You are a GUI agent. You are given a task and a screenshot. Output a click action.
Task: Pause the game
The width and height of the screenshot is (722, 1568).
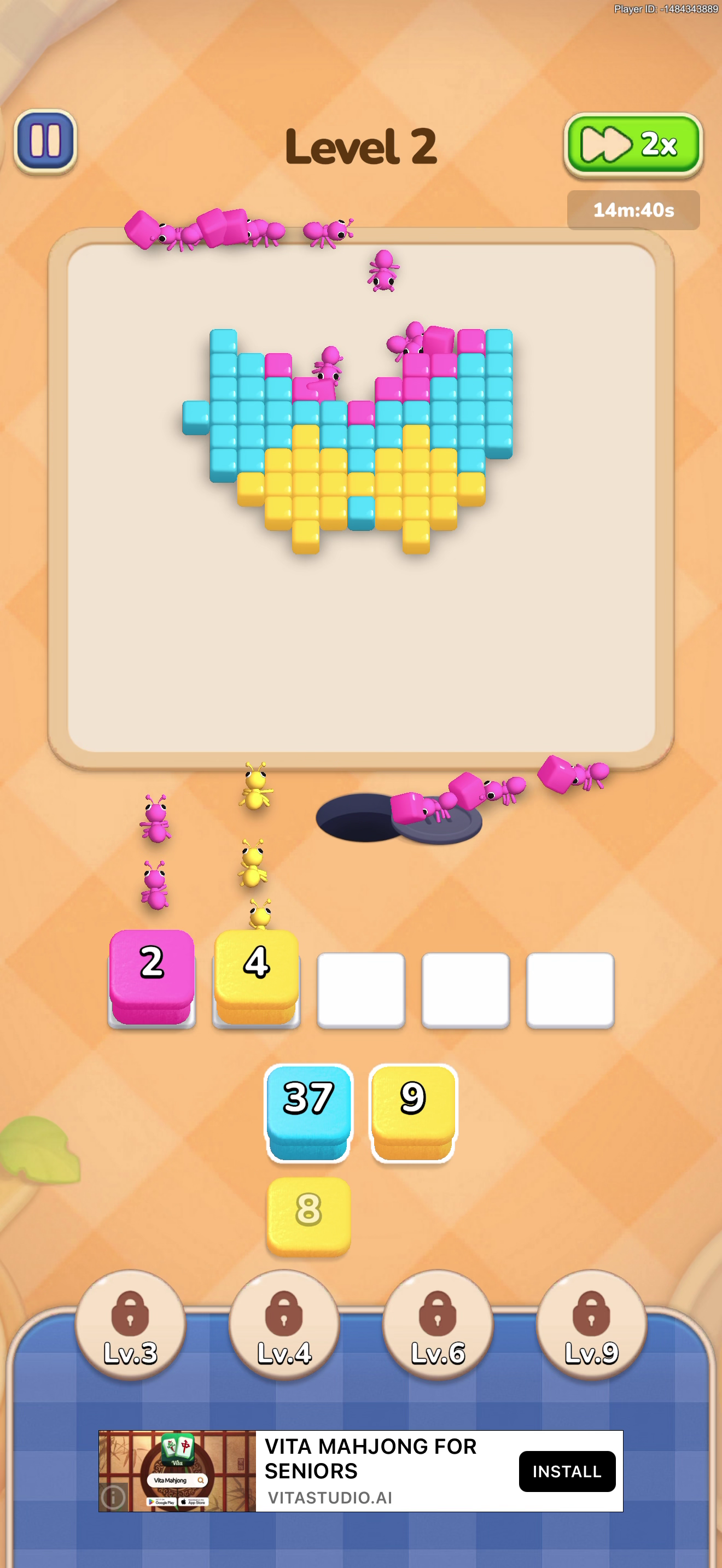45,141
